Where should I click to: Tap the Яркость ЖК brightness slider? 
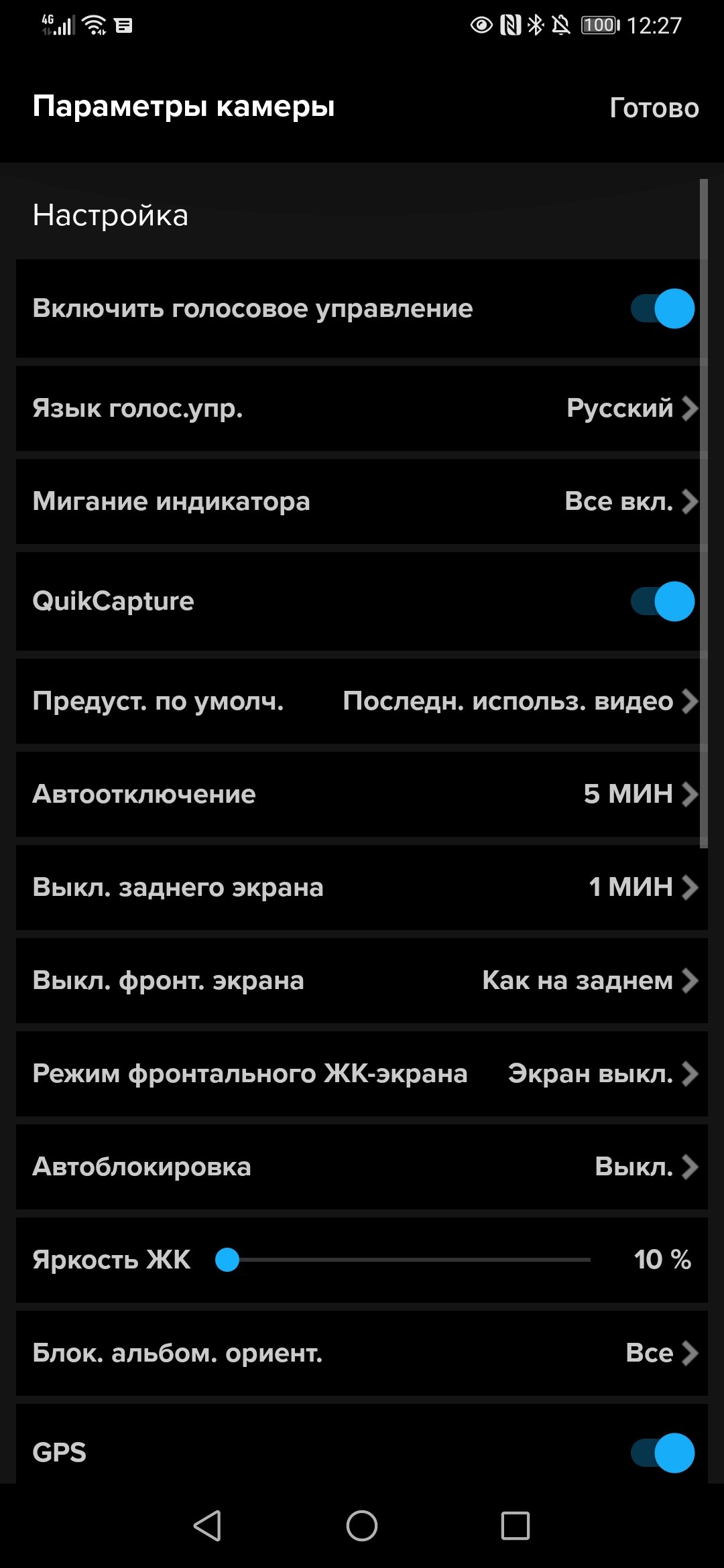pyautogui.click(x=403, y=1260)
